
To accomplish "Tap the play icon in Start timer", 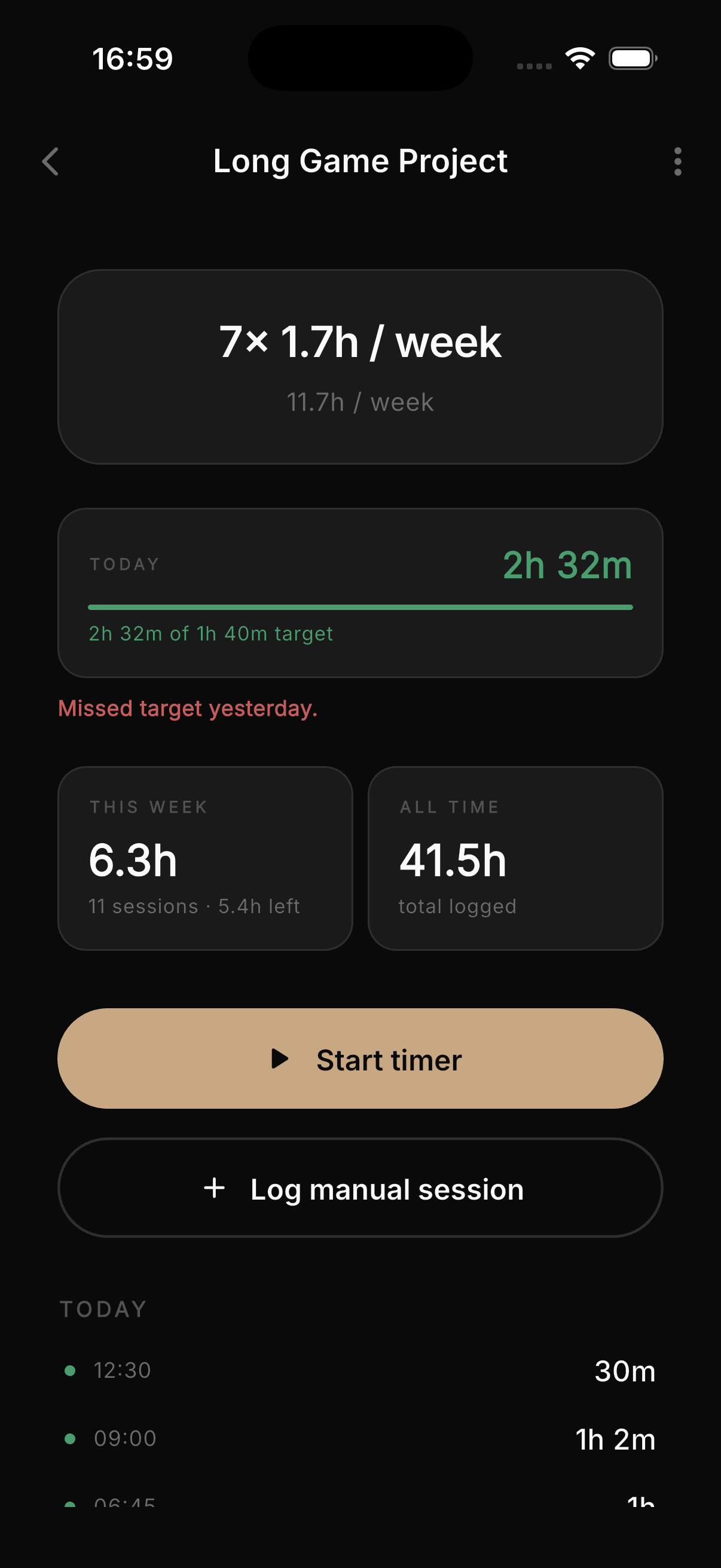I will pos(279,1059).
